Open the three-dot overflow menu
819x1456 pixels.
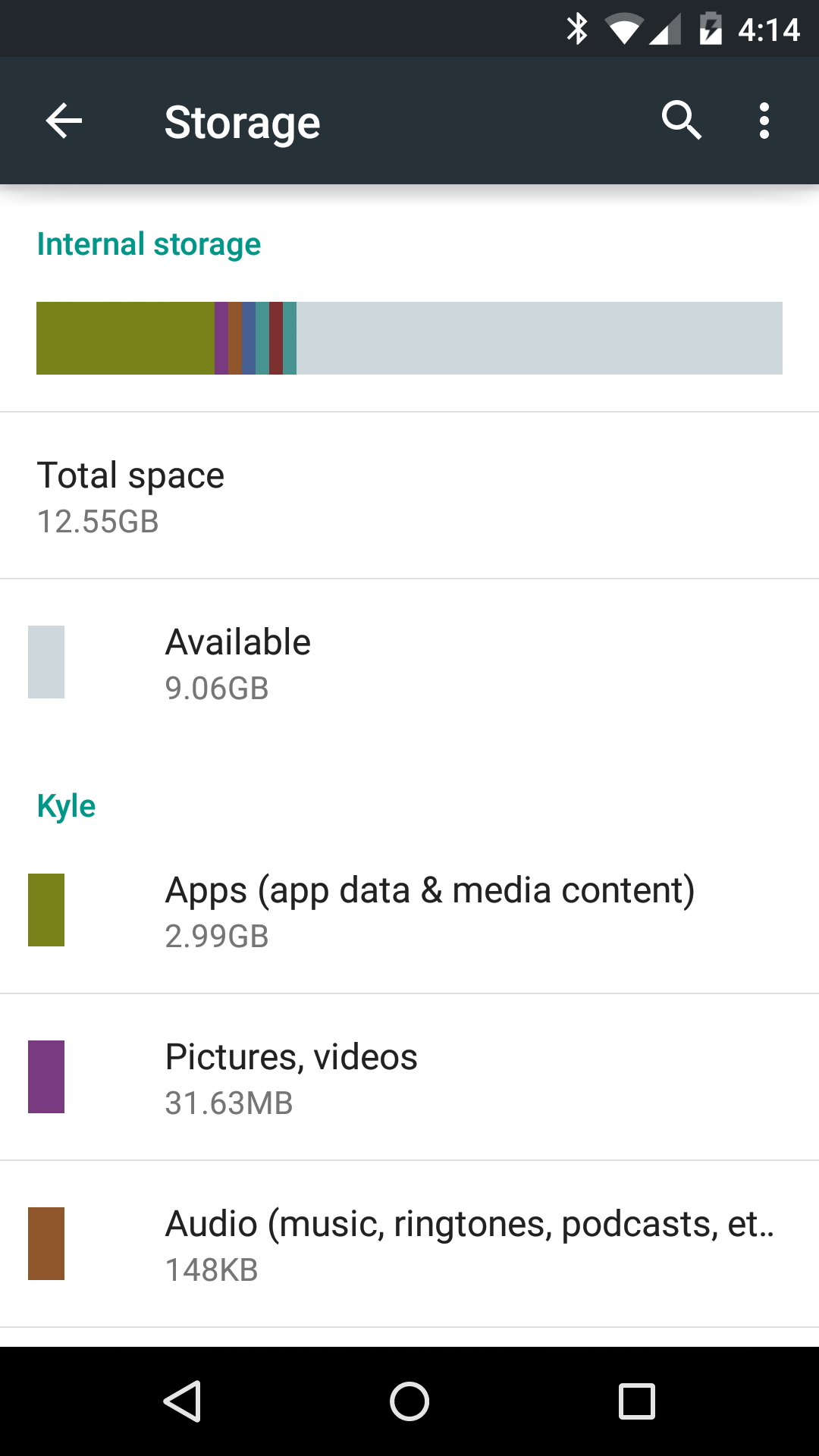pyautogui.click(x=764, y=121)
